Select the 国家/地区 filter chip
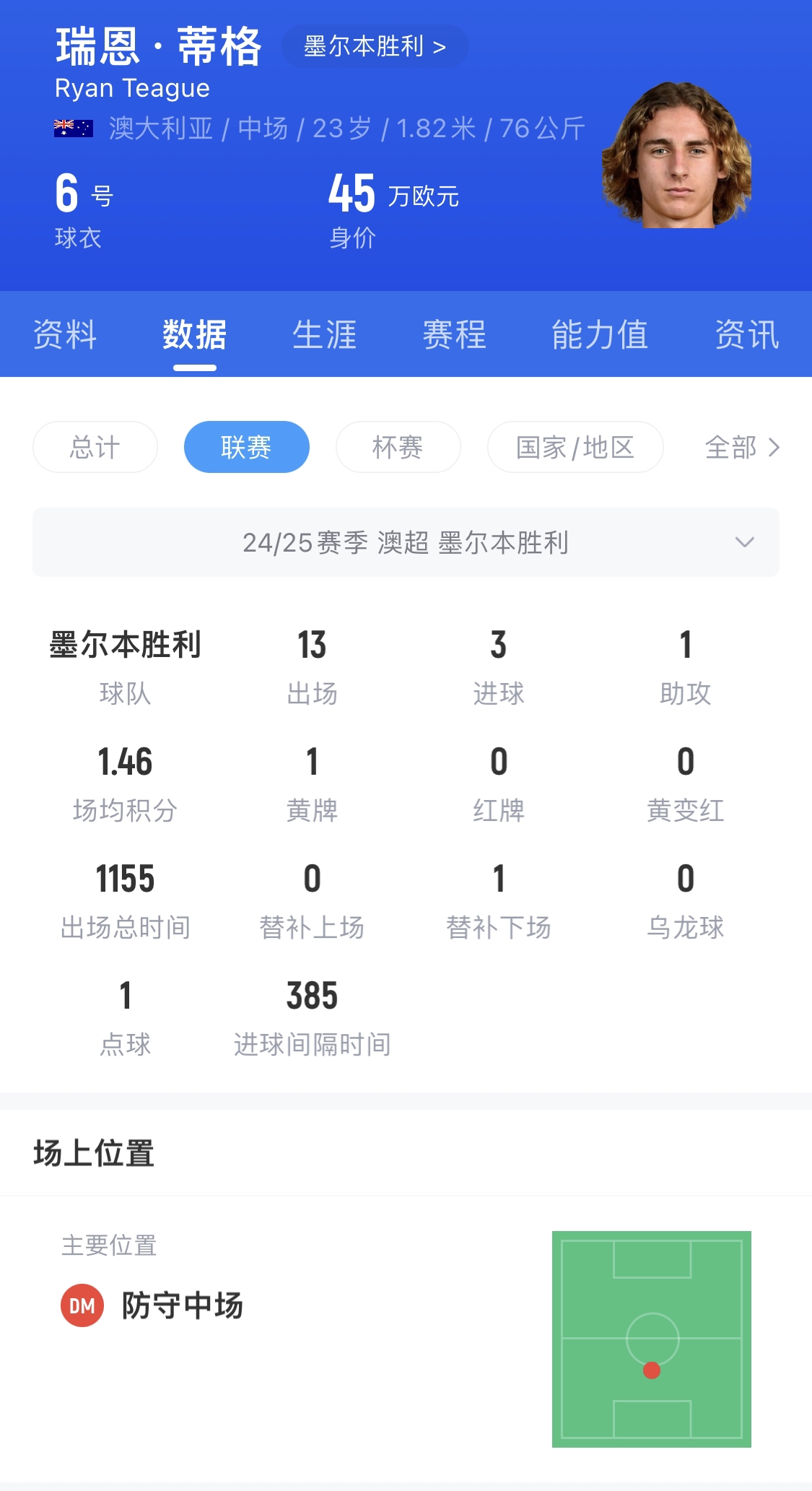This screenshot has width=812, height=1491. [575, 448]
